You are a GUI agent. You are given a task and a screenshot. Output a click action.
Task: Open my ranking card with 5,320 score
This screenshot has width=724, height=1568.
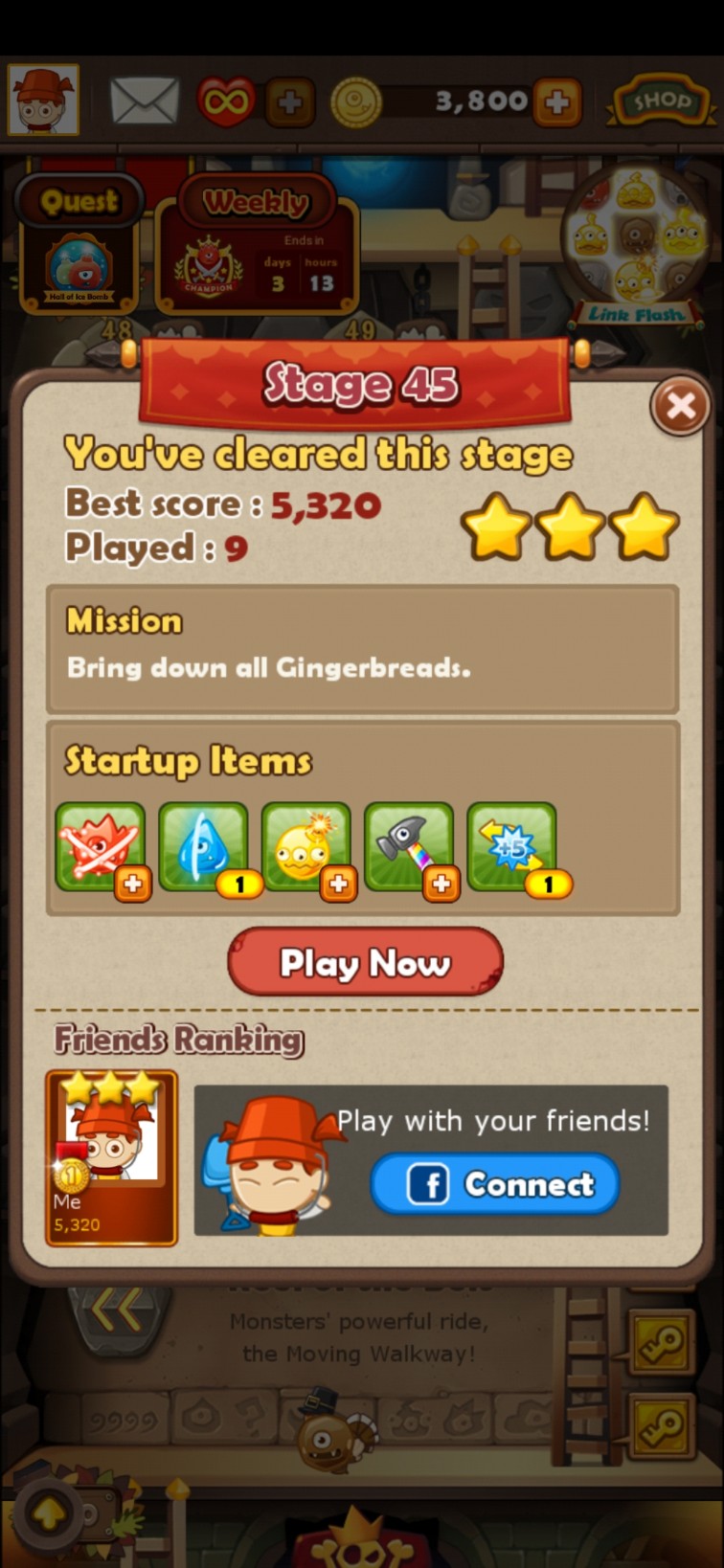coord(111,1158)
